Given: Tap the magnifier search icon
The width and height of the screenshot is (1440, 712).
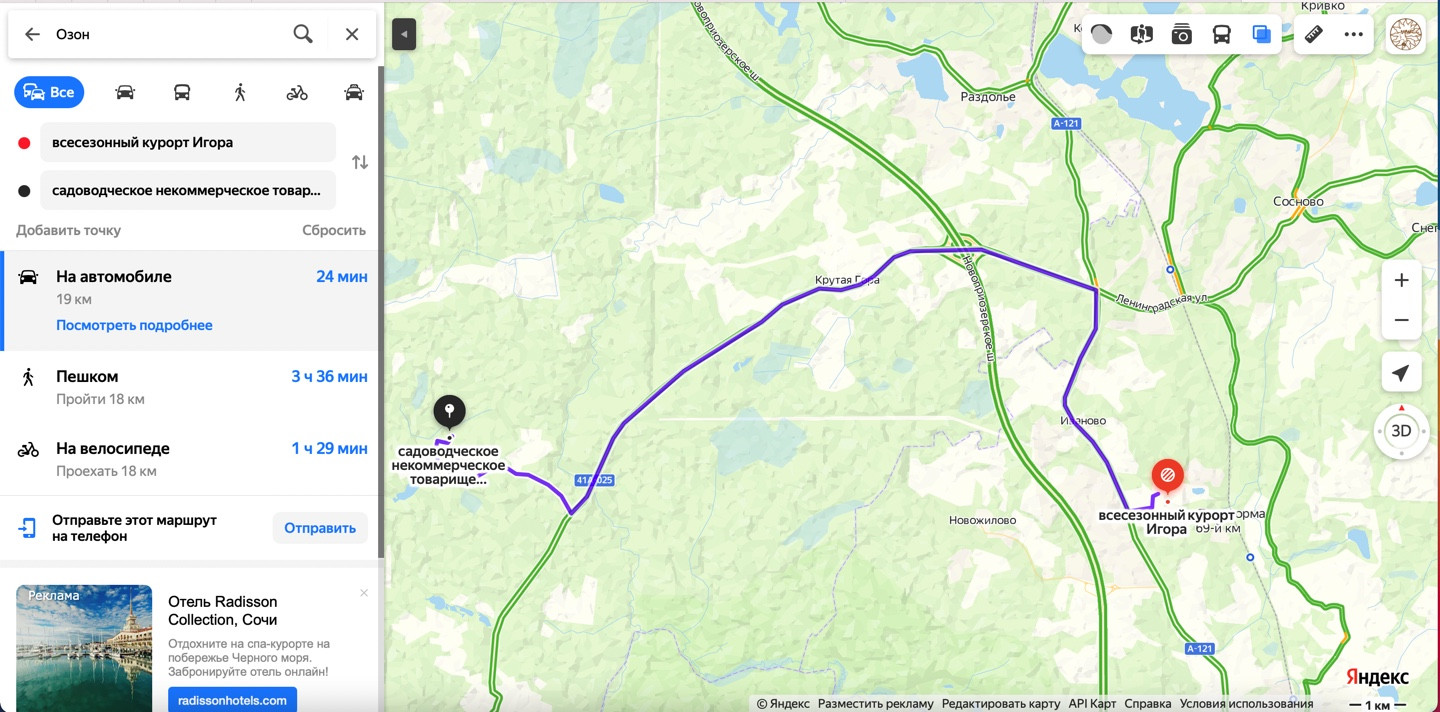Looking at the screenshot, I should (303, 34).
